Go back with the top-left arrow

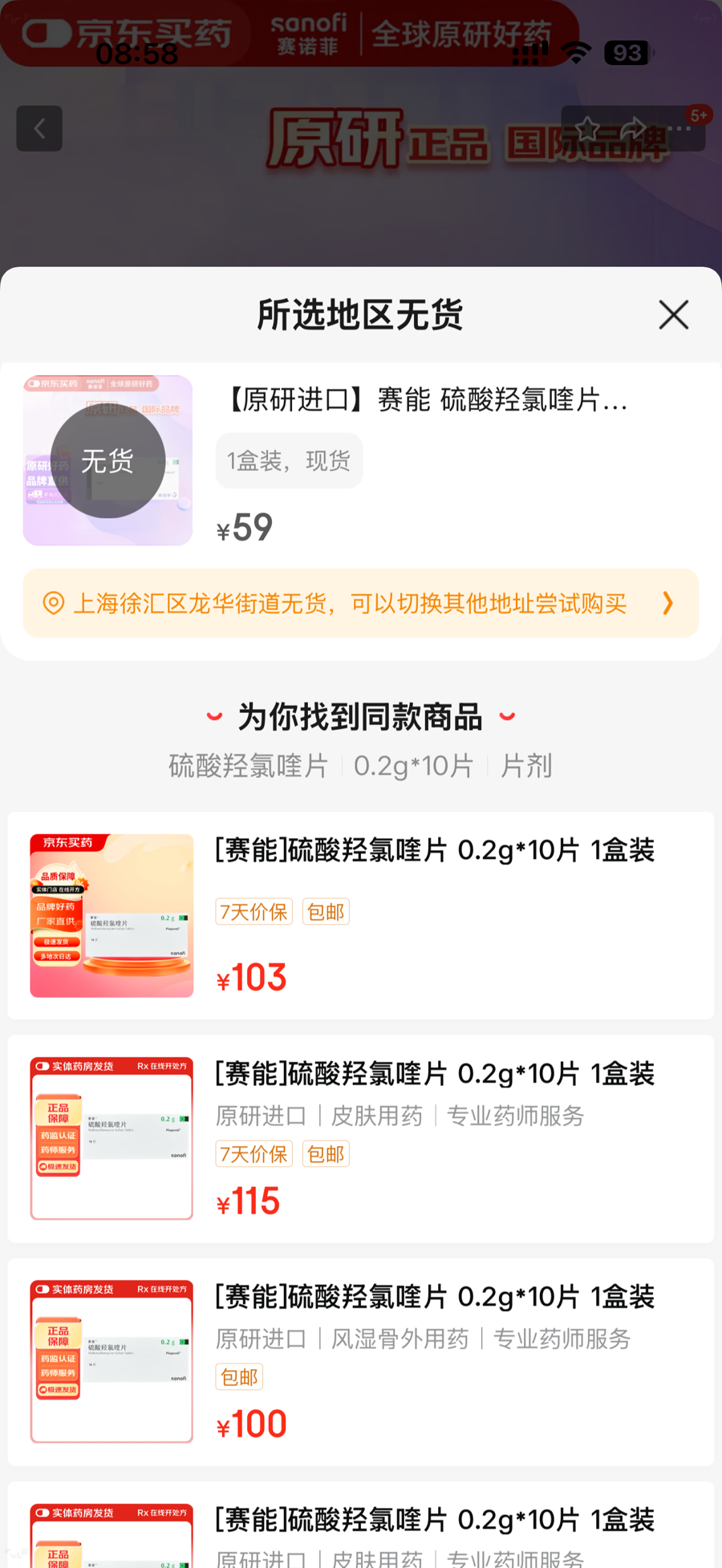(39, 128)
